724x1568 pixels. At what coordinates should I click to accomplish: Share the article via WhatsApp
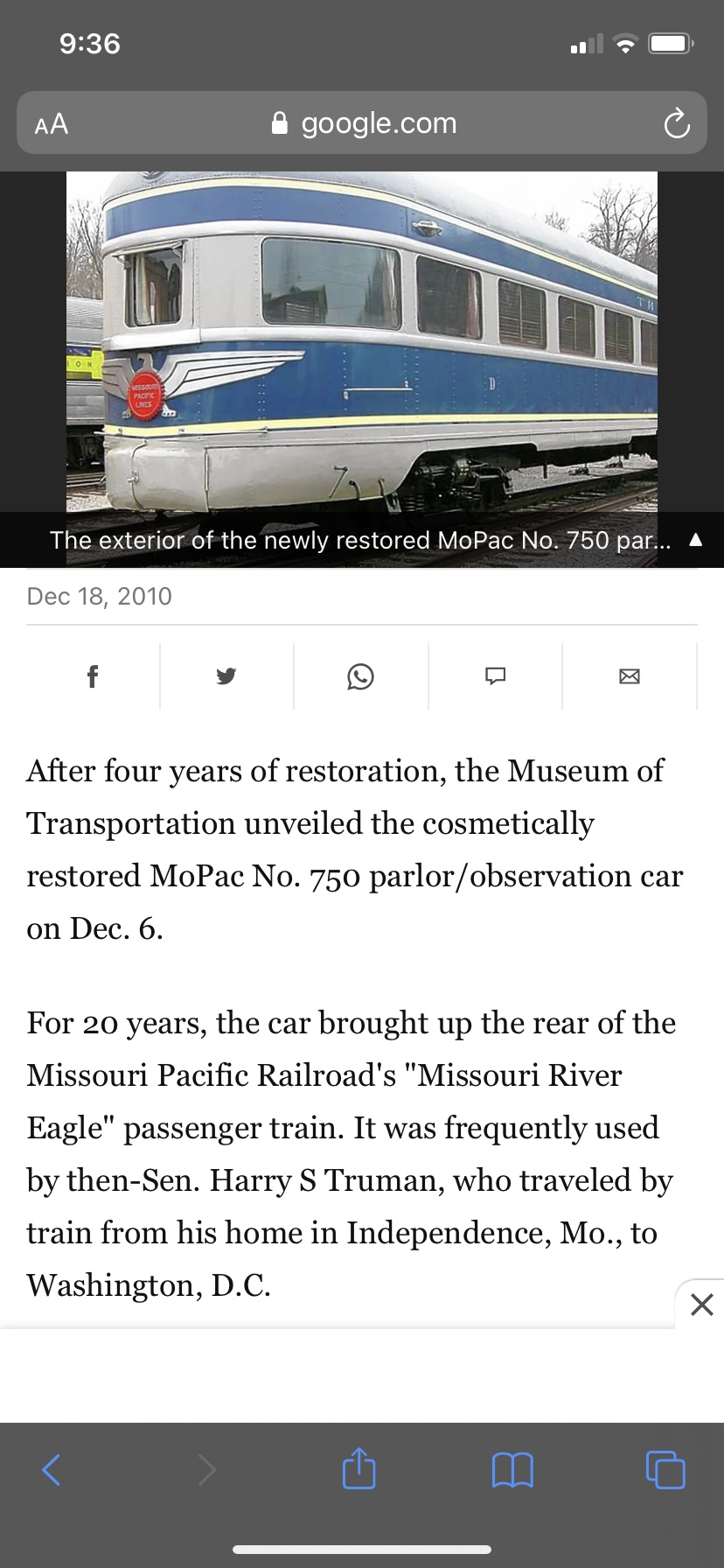pyautogui.click(x=360, y=676)
